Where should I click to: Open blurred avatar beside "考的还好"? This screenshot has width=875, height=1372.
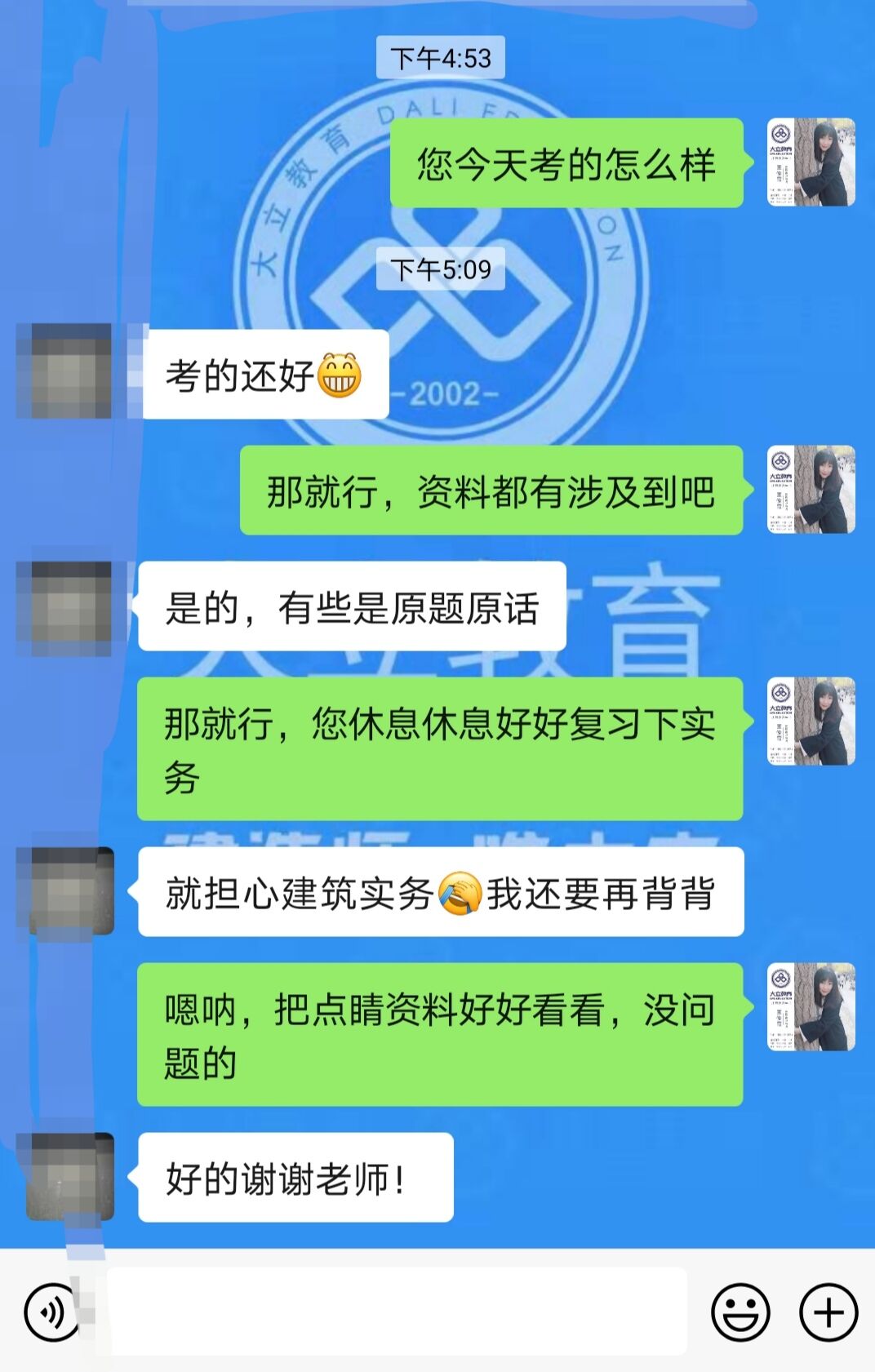coord(65,371)
